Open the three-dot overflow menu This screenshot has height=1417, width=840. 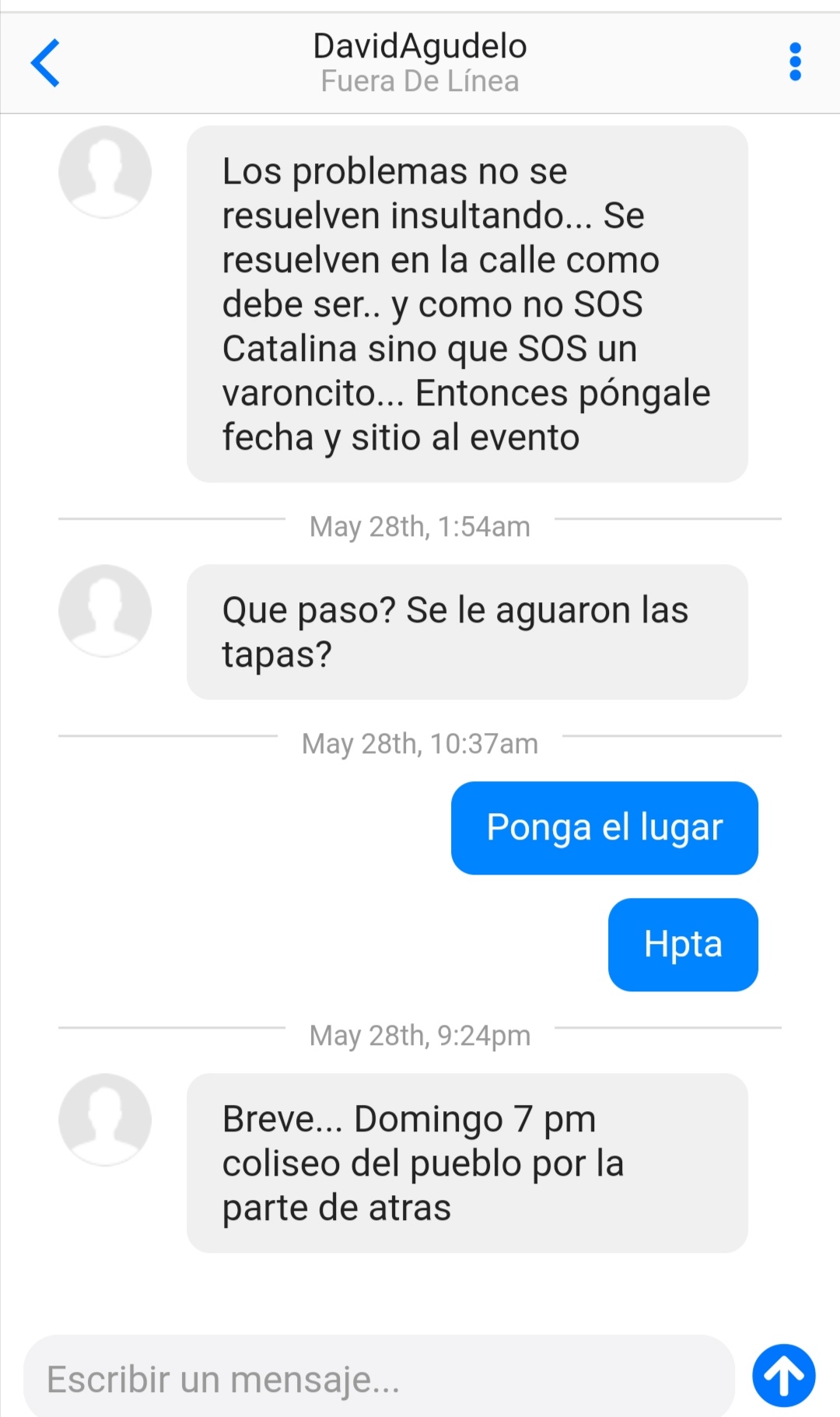coord(794,61)
